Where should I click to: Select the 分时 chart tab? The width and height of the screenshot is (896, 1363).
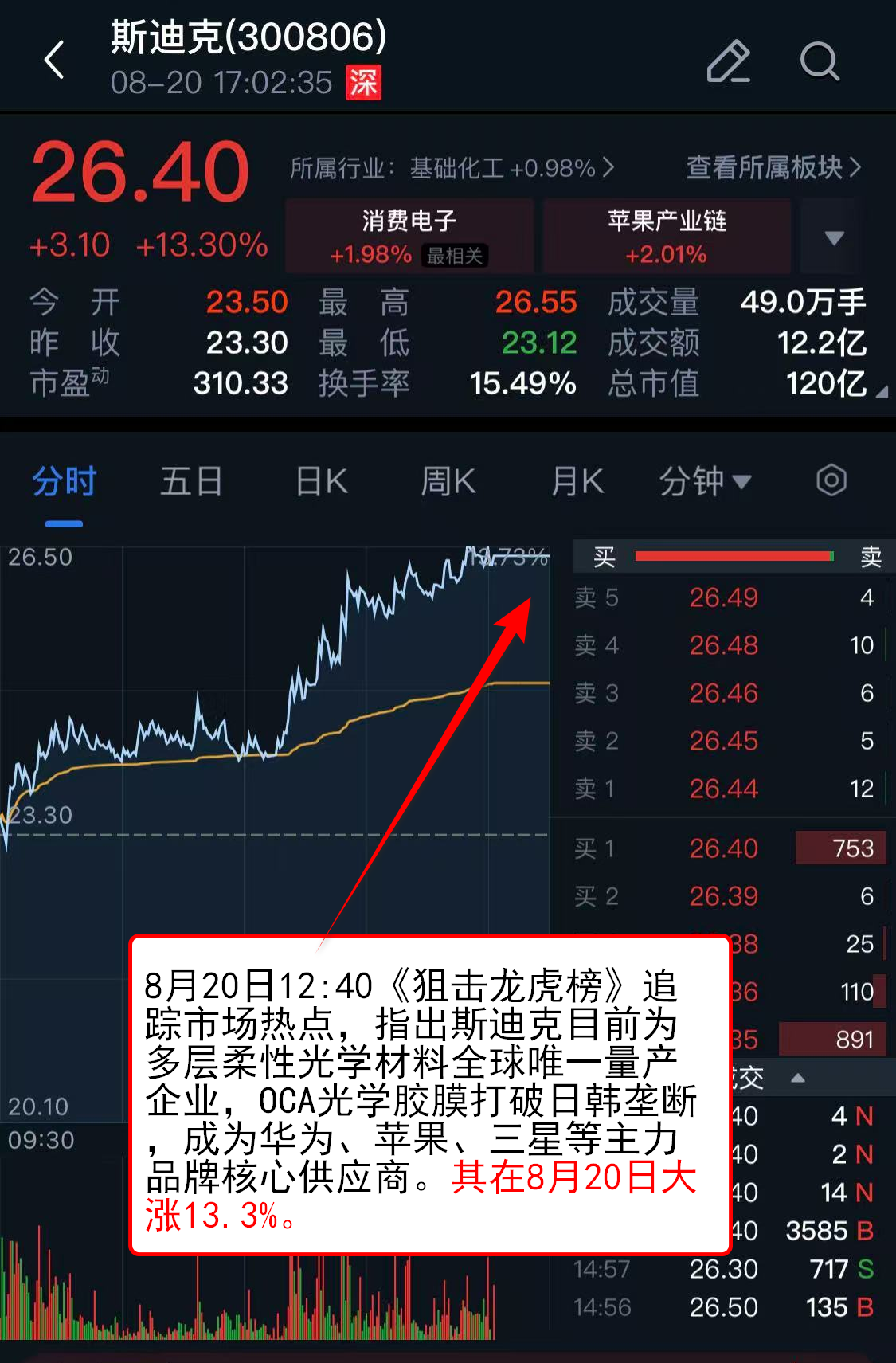[x=64, y=482]
